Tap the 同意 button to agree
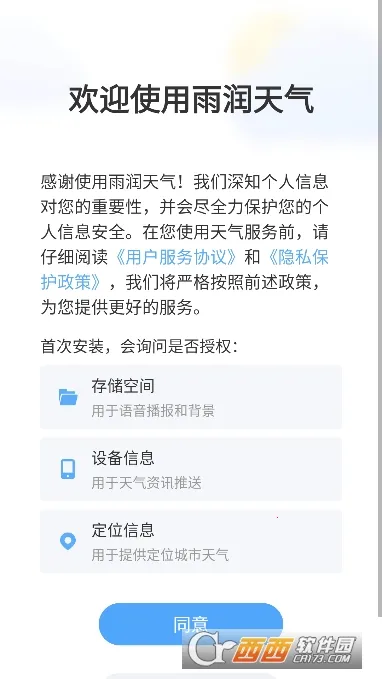Image resolution: width=382 pixels, height=679 pixels. pyautogui.click(x=191, y=624)
